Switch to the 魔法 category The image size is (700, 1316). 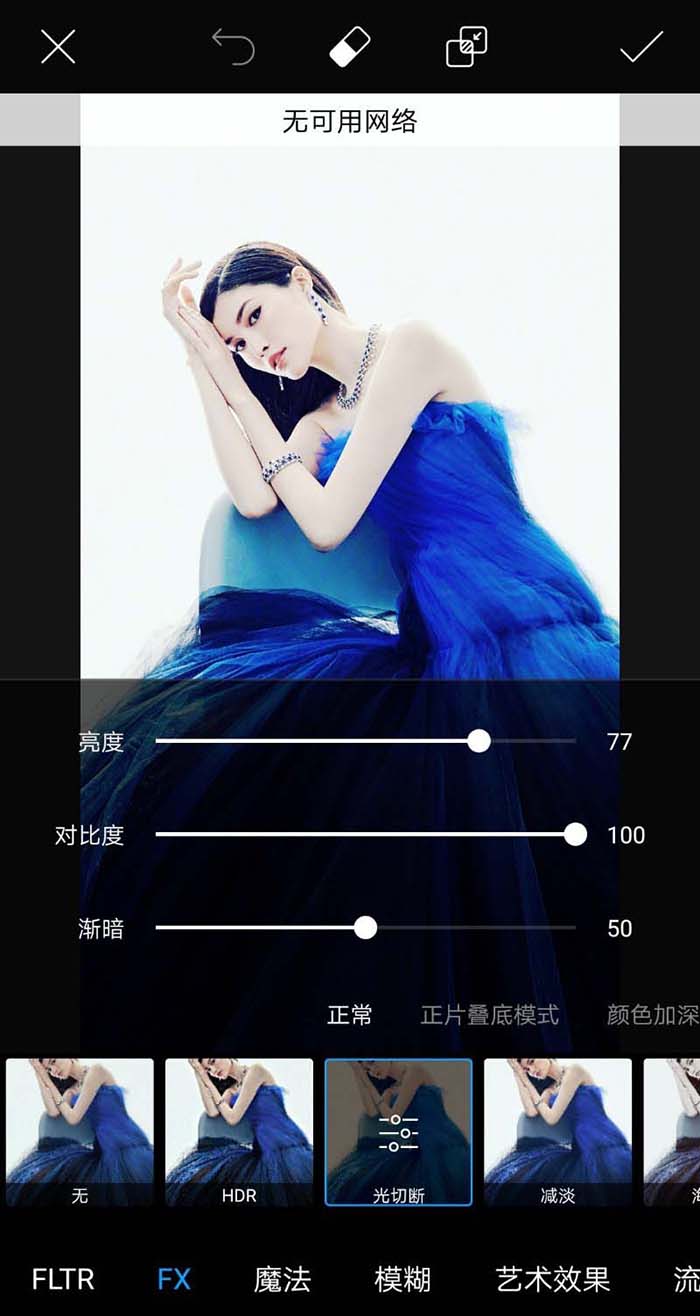coord(282,1279)
